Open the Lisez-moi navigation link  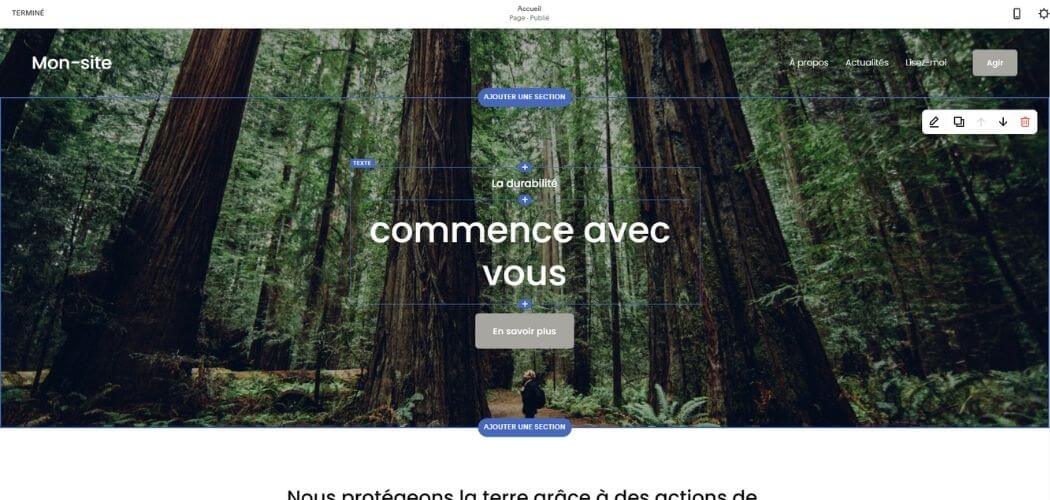tap(925, 63)
